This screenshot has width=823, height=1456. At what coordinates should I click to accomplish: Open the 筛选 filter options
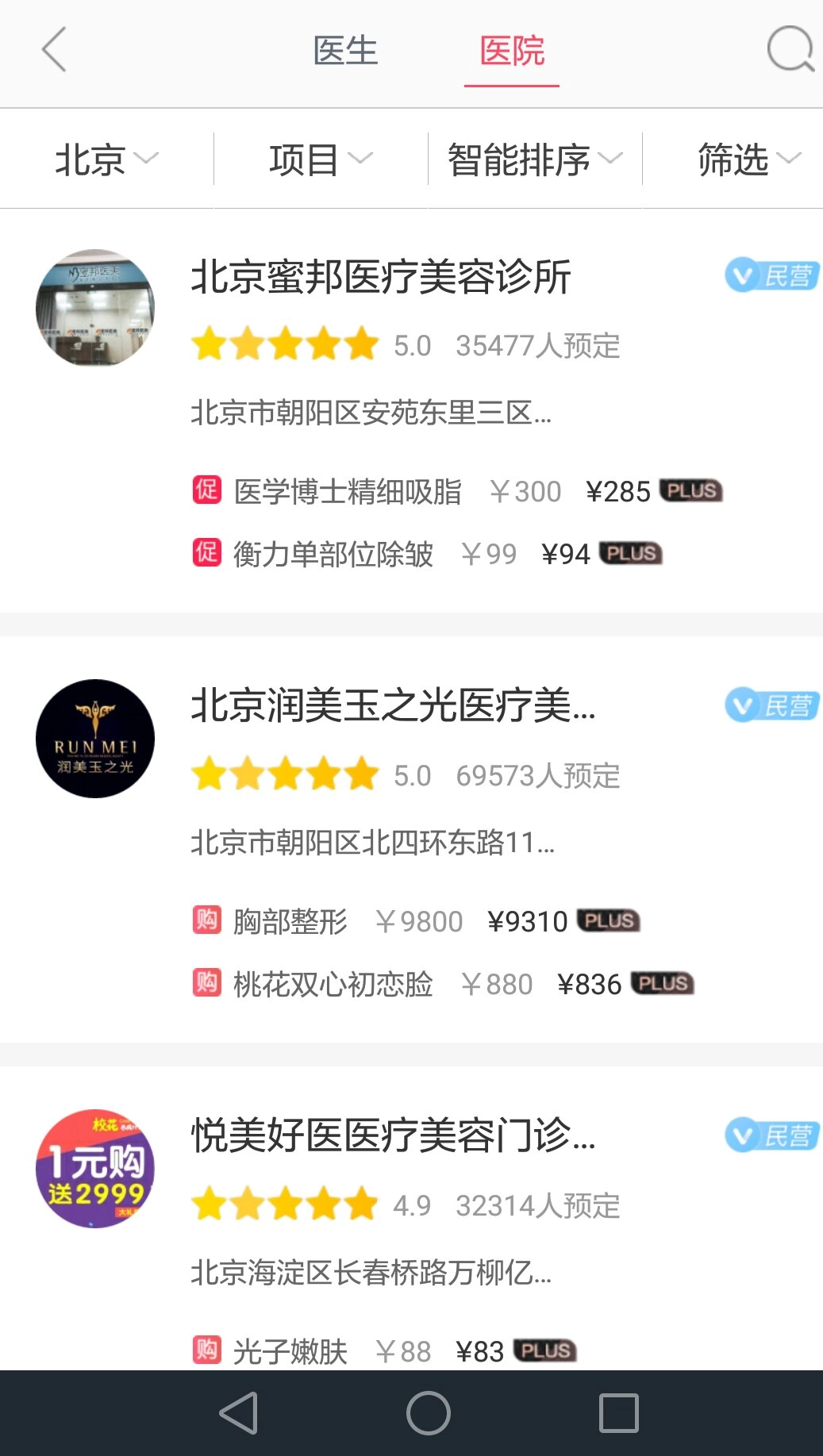[x=748, y=159]
